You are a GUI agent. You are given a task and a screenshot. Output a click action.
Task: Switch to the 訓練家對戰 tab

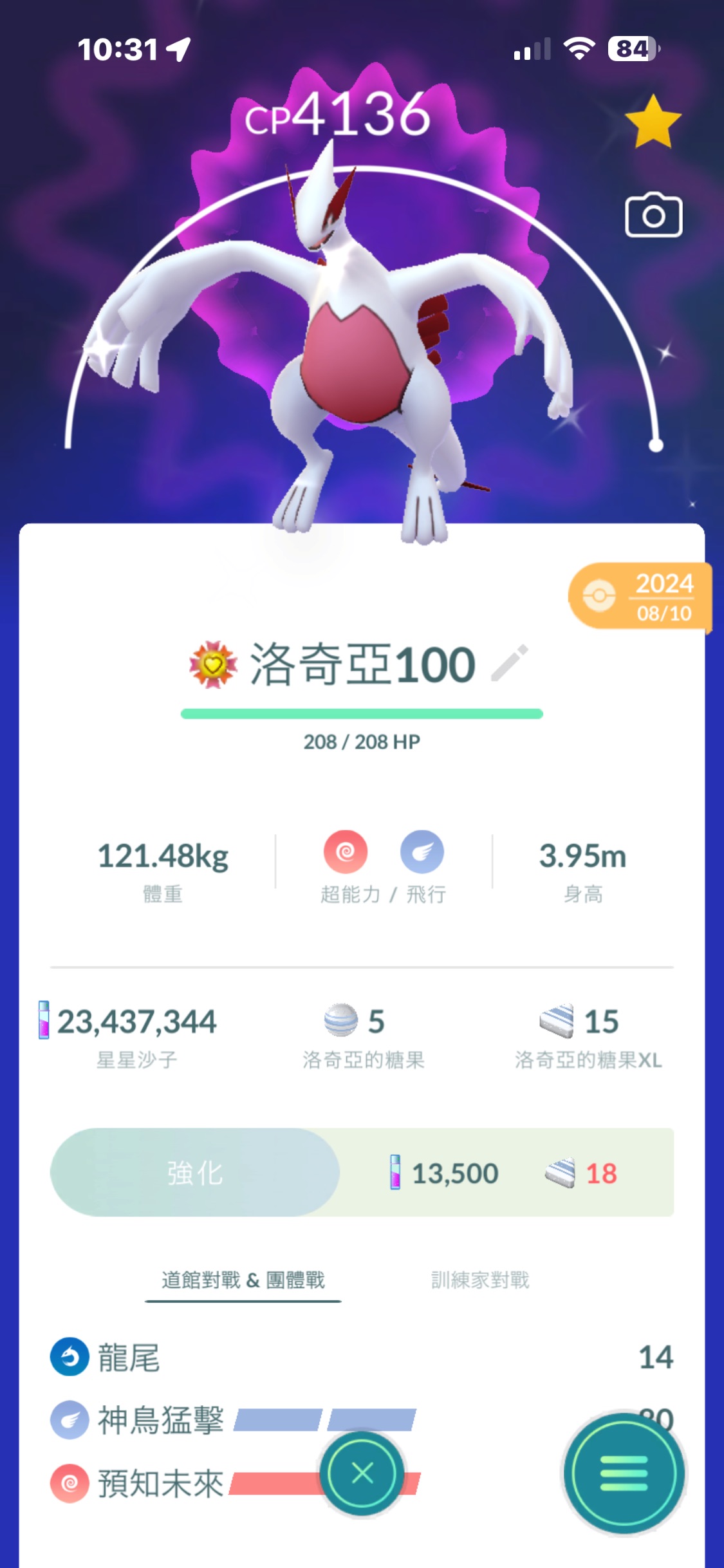coord(480,1280)
